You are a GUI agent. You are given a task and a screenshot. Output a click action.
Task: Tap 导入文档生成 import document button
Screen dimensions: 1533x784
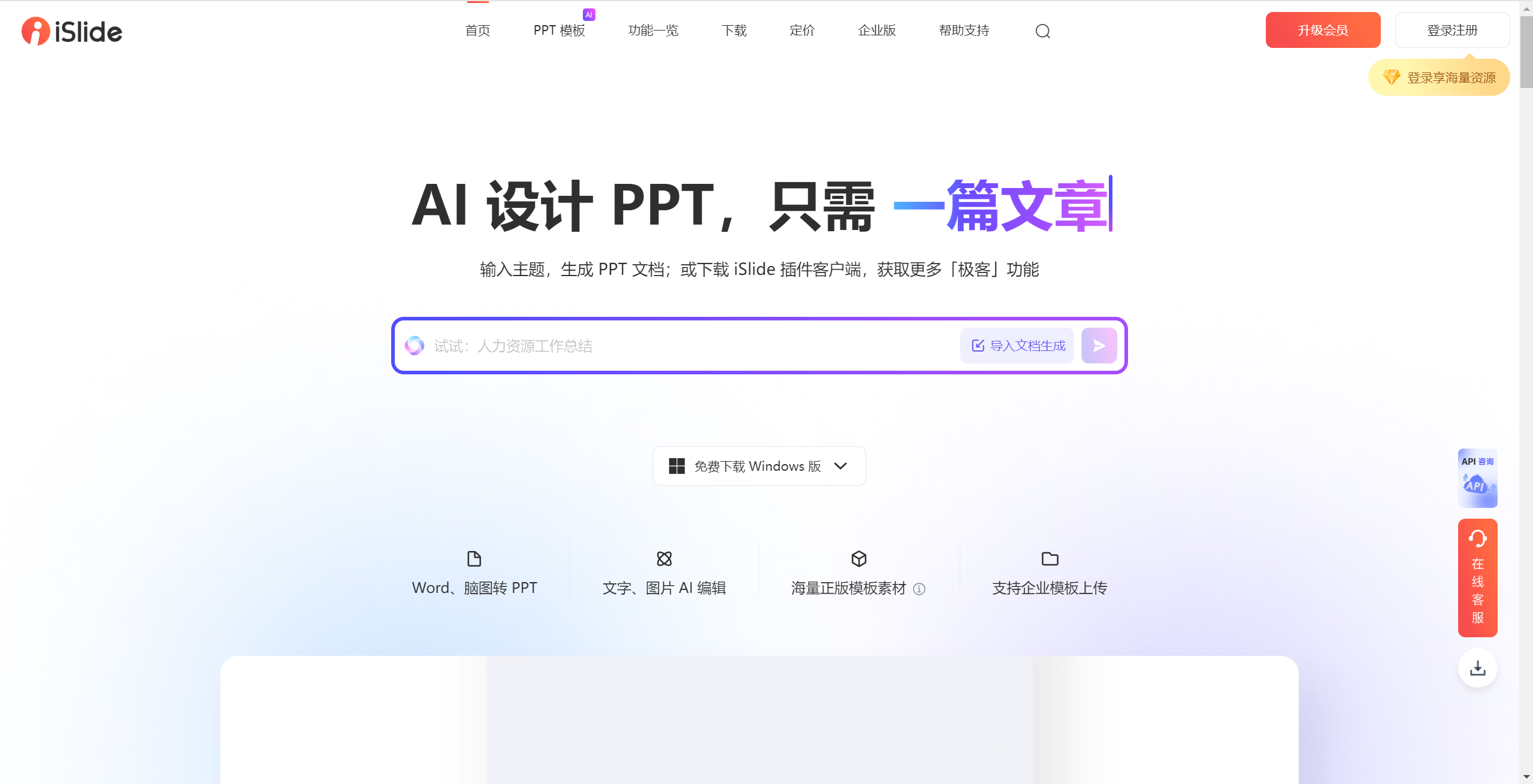pyautogui.click(x=1017, y=346)
